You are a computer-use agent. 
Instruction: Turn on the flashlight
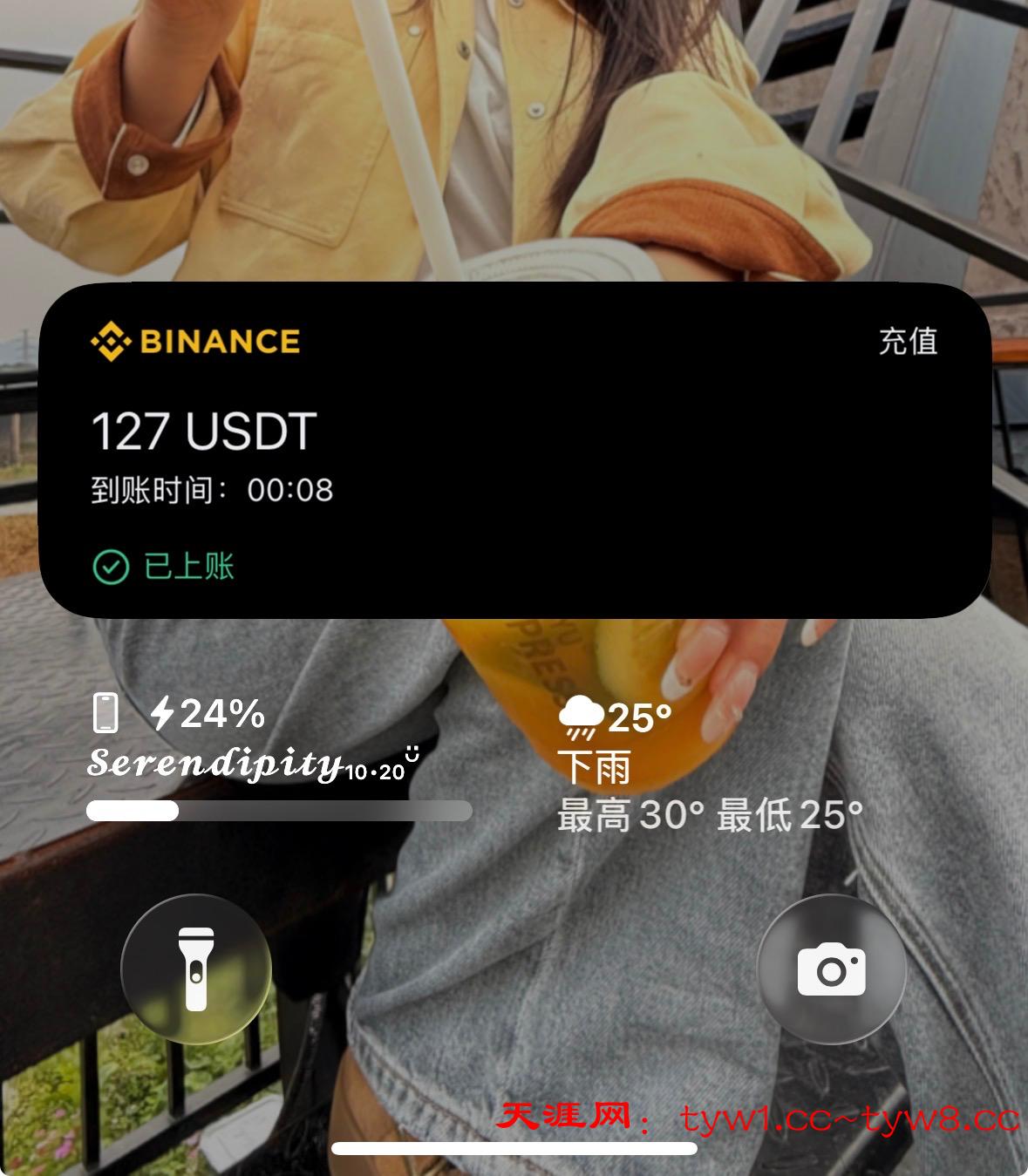click(x=196, y=968)
